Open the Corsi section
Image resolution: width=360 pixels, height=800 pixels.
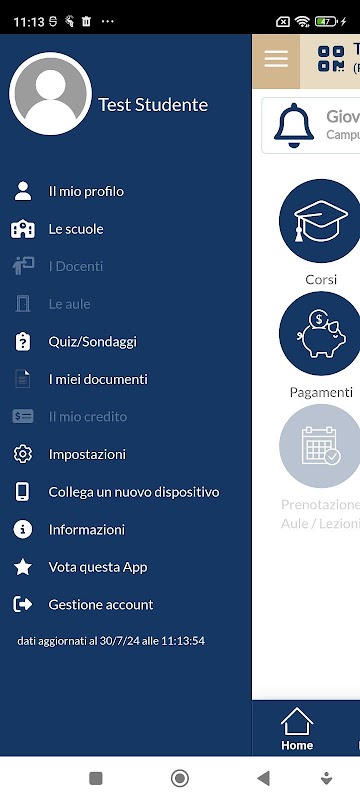click(x=321, y=232)
